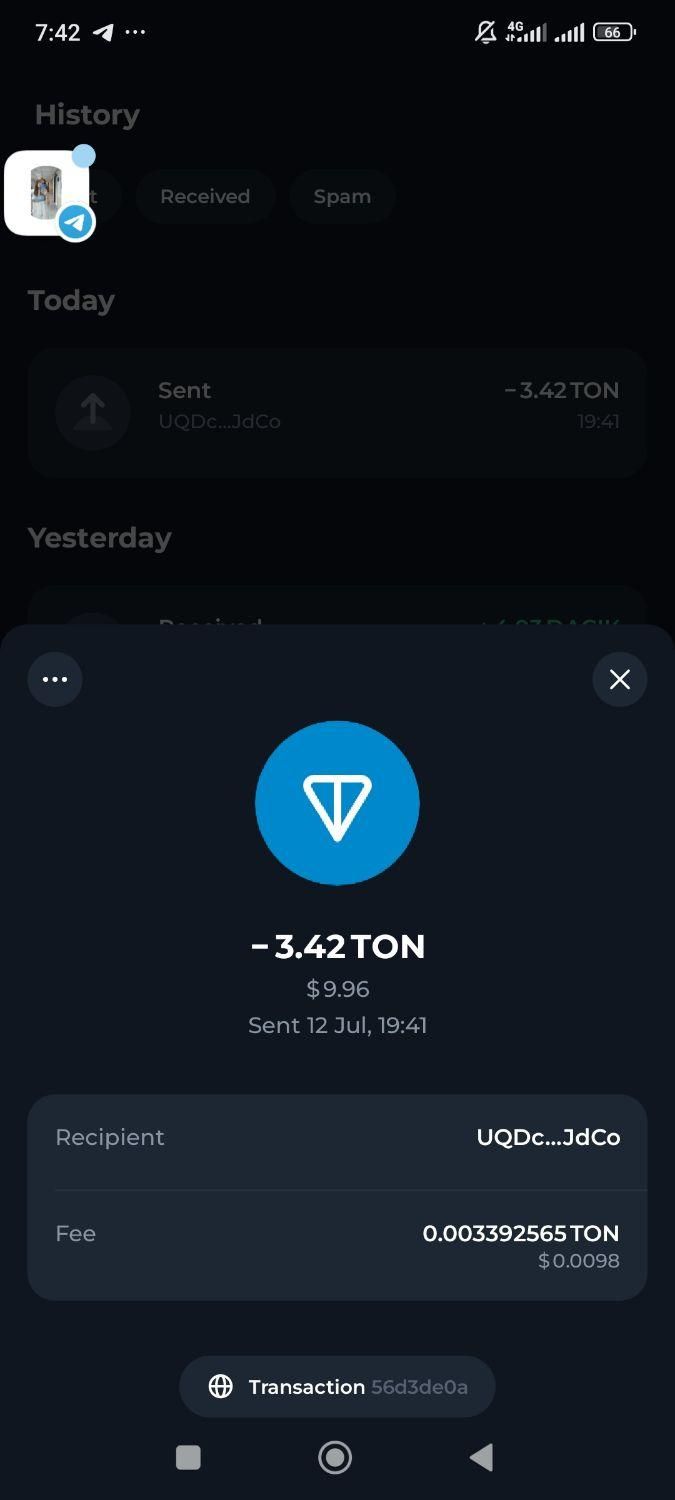Image resolution: width=675 pixels, height=1500 pixels.
Task: Open Transaction 56d3de0a in the explorer
Action: pyautogui.click(x=337, y=1387)
